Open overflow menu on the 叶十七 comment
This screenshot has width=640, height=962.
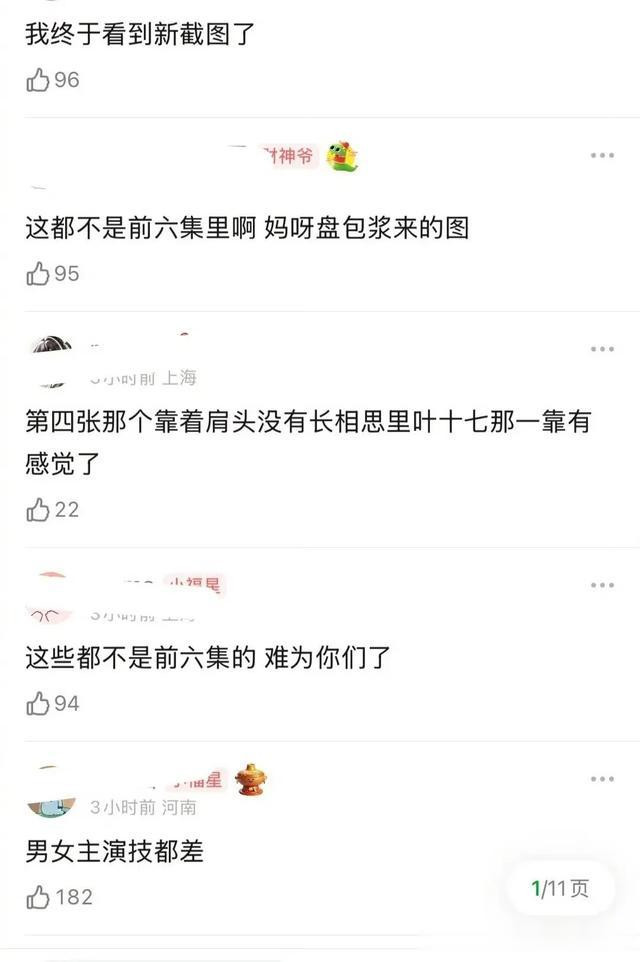point(602,349)
